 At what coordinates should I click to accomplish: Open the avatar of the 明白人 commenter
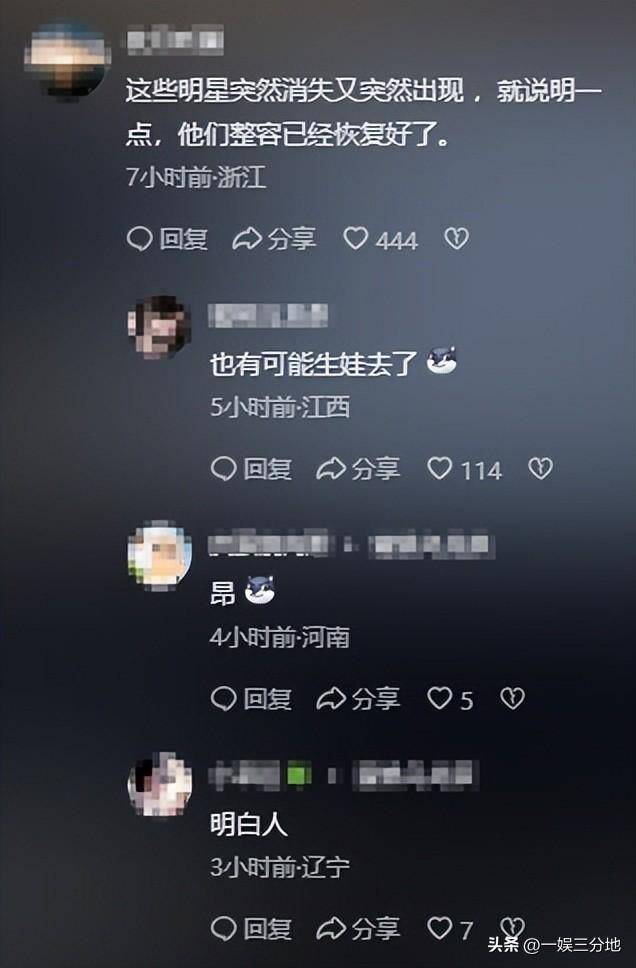(160, 784)
